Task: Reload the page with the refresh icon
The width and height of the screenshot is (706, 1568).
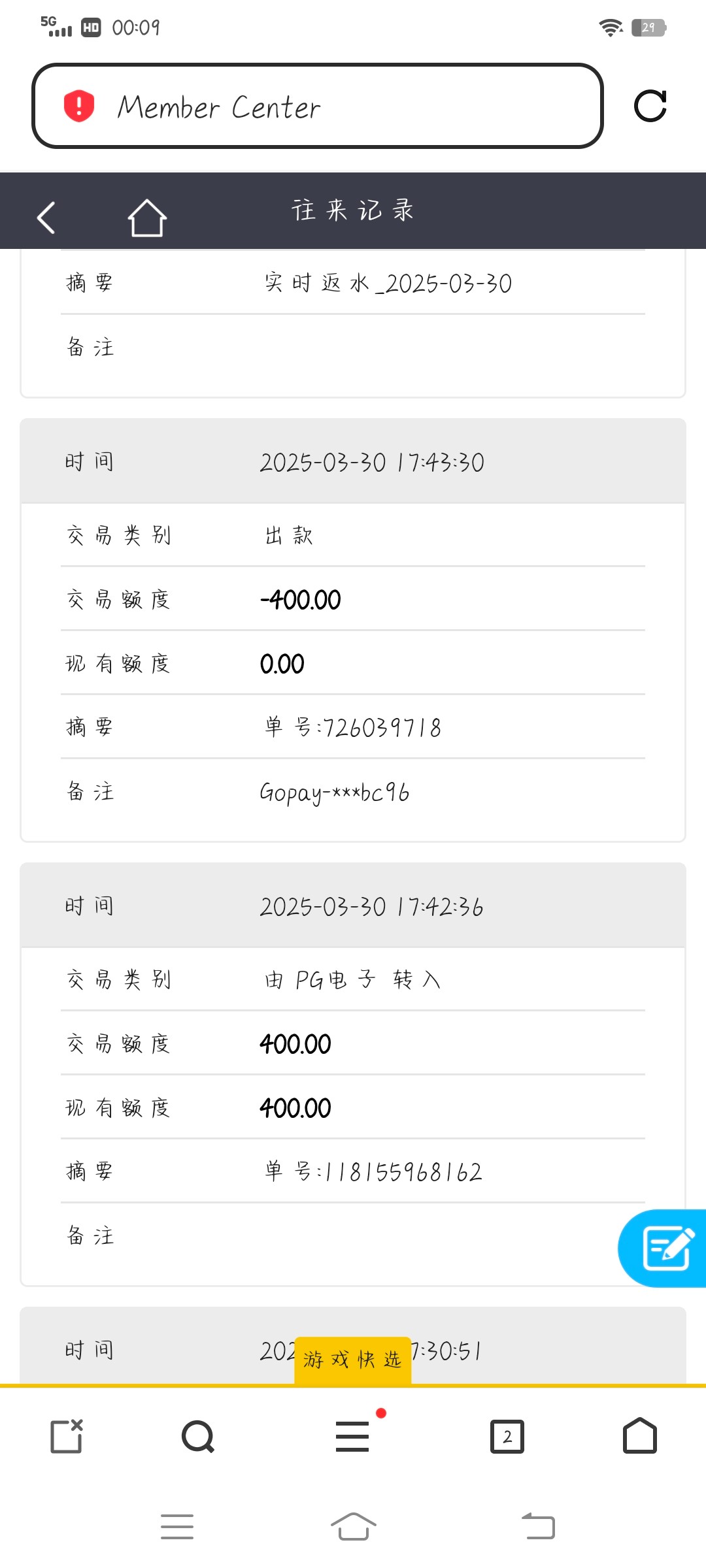Action: 650,106
